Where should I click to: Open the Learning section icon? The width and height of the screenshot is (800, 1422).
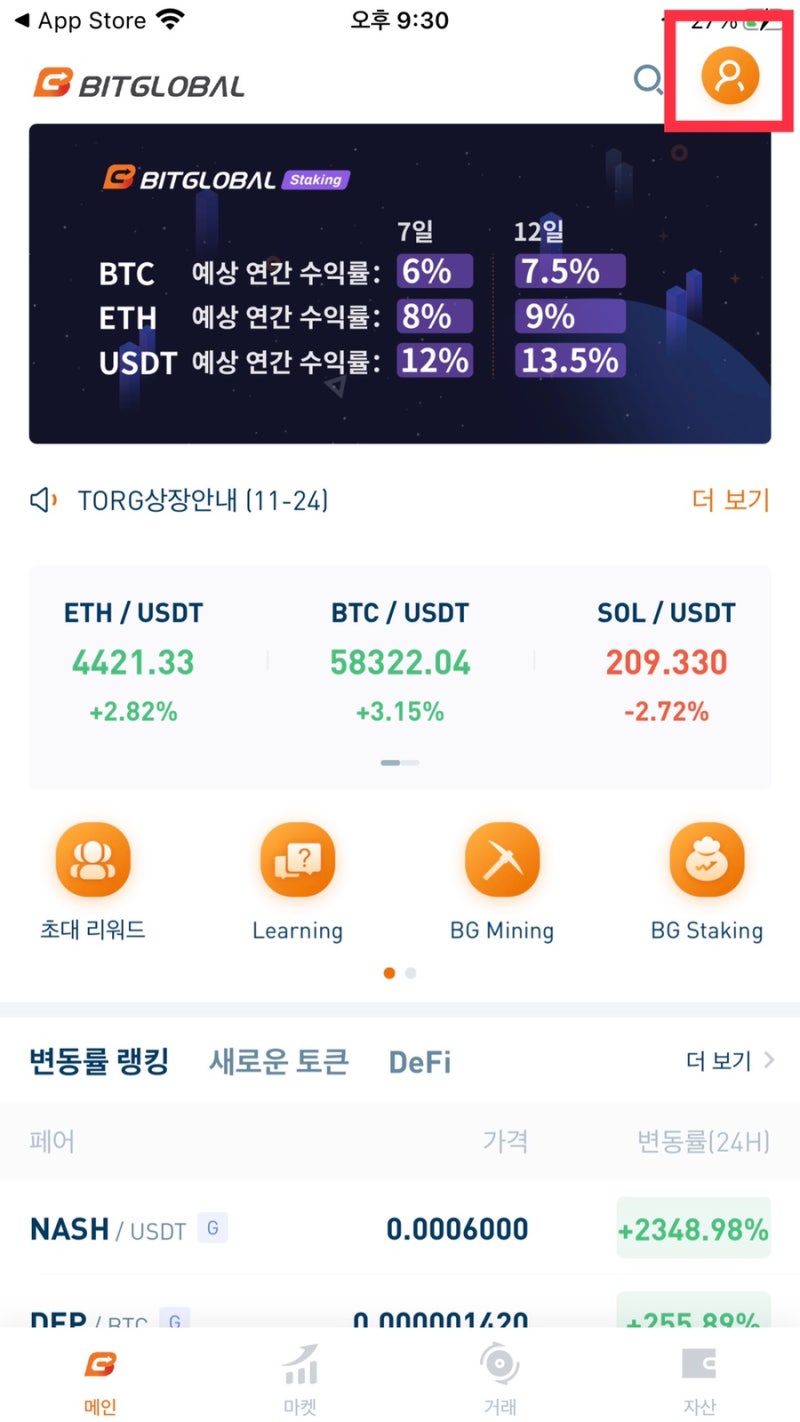pyautogui.click(x=297, y=858)
